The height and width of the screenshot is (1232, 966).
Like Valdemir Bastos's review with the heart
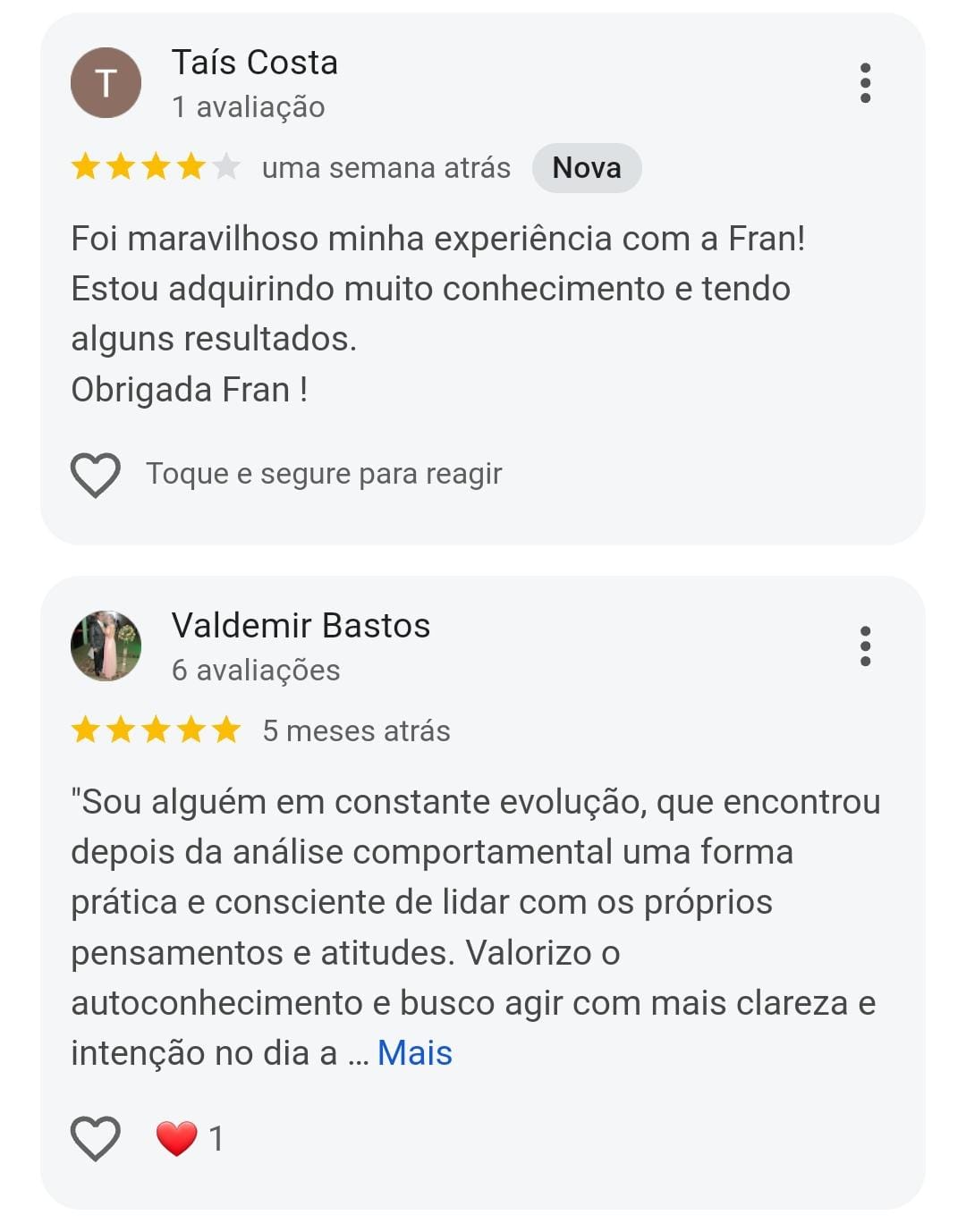(96, 1138)
